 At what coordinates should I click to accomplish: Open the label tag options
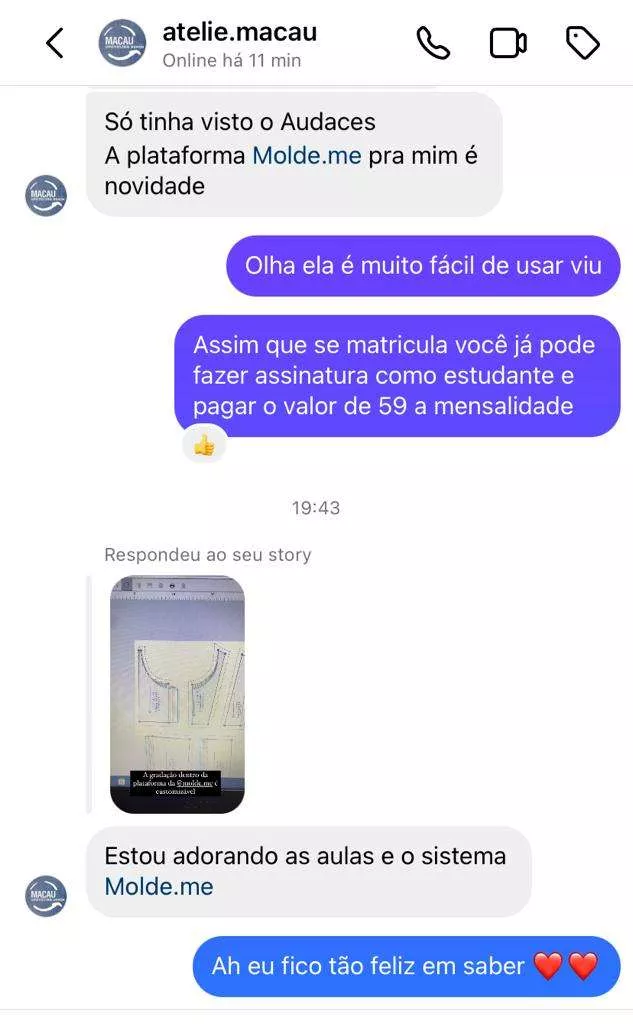click(x=582, y=43)
